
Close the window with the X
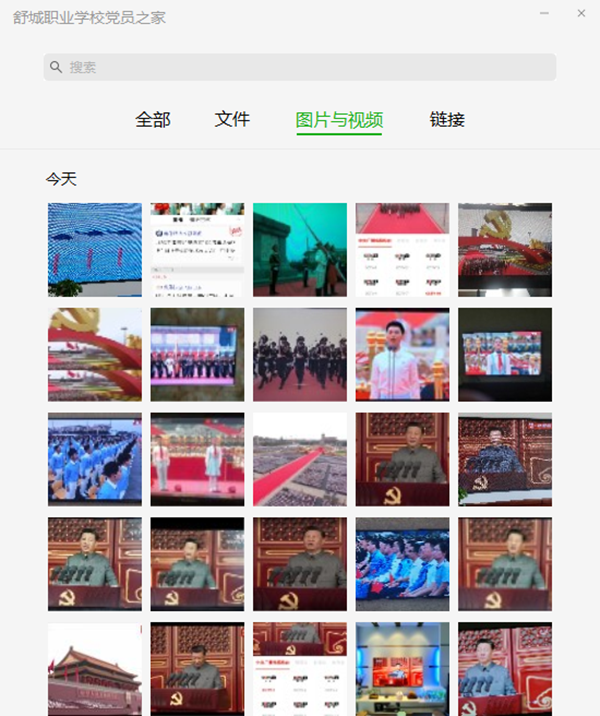coord(581,13)
